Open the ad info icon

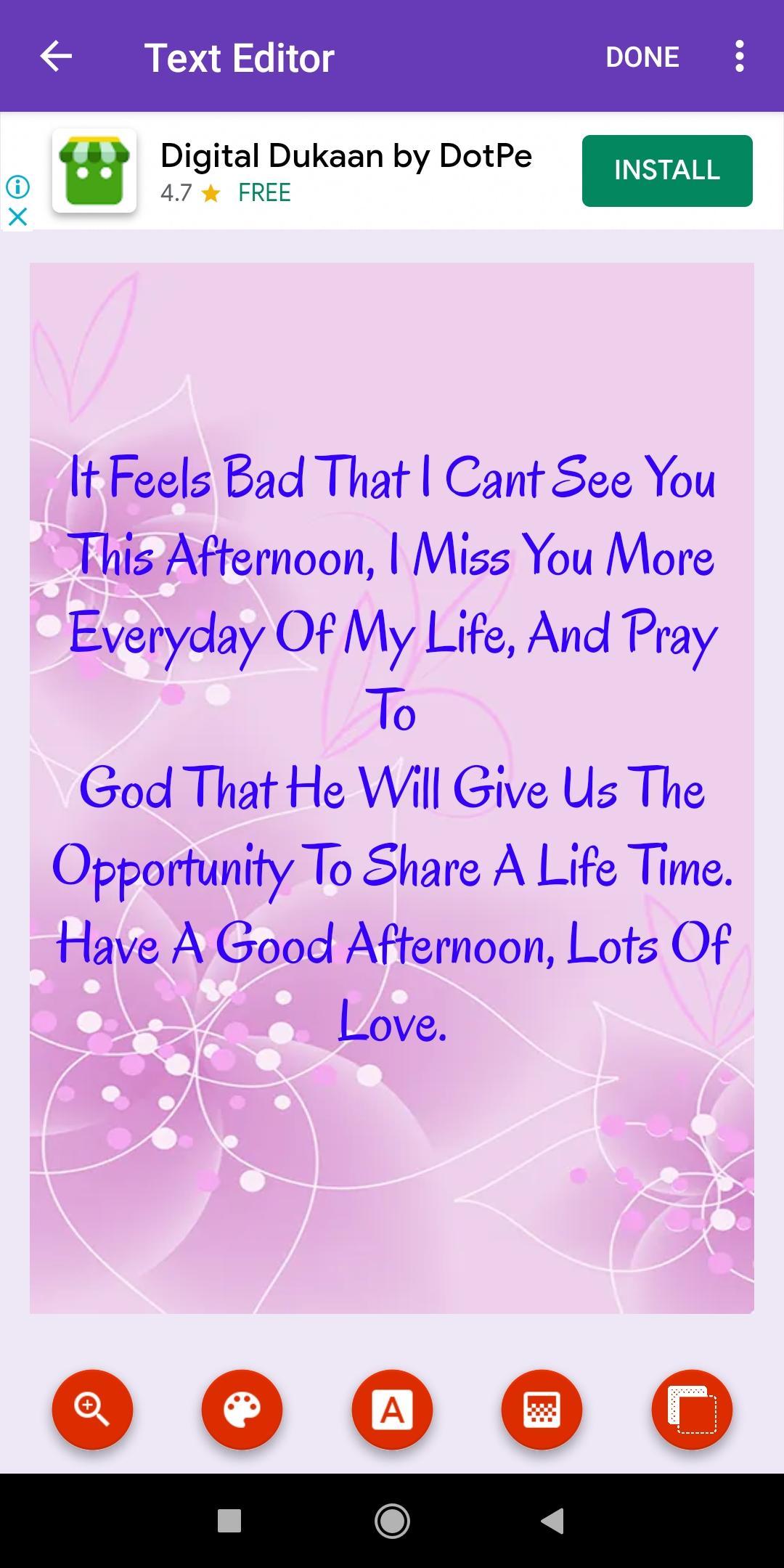18,187
